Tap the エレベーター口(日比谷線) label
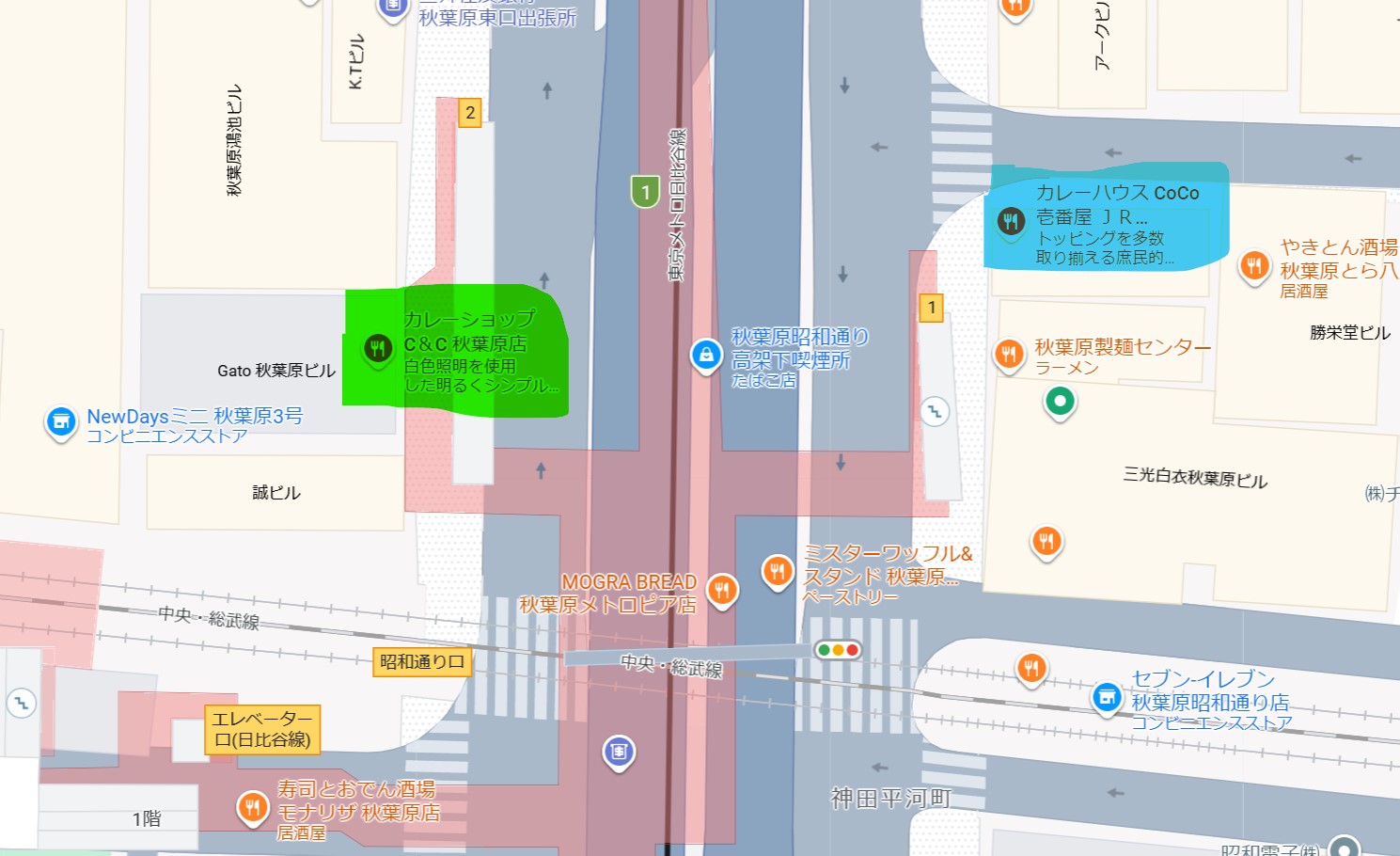This screenshot has width=1400, height=856. pyautogui.click(x=263, y=730)
